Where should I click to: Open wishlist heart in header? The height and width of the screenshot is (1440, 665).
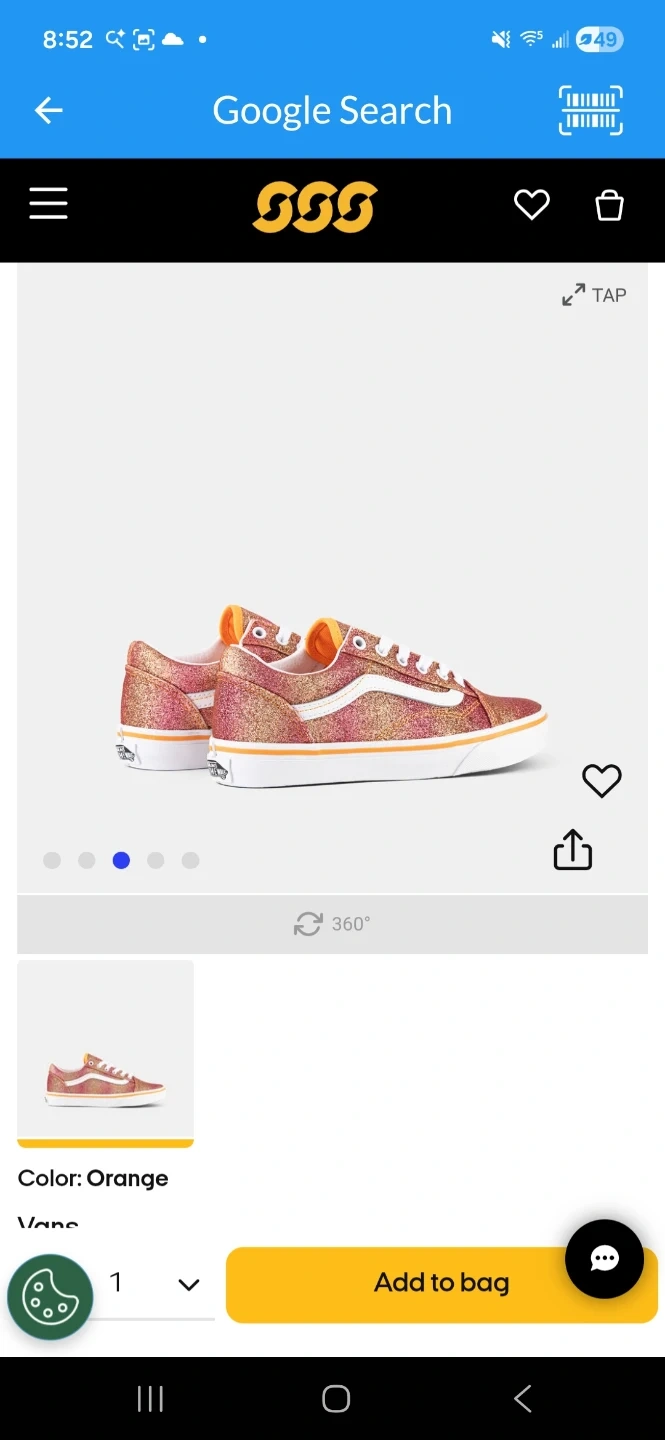(532, 205)
